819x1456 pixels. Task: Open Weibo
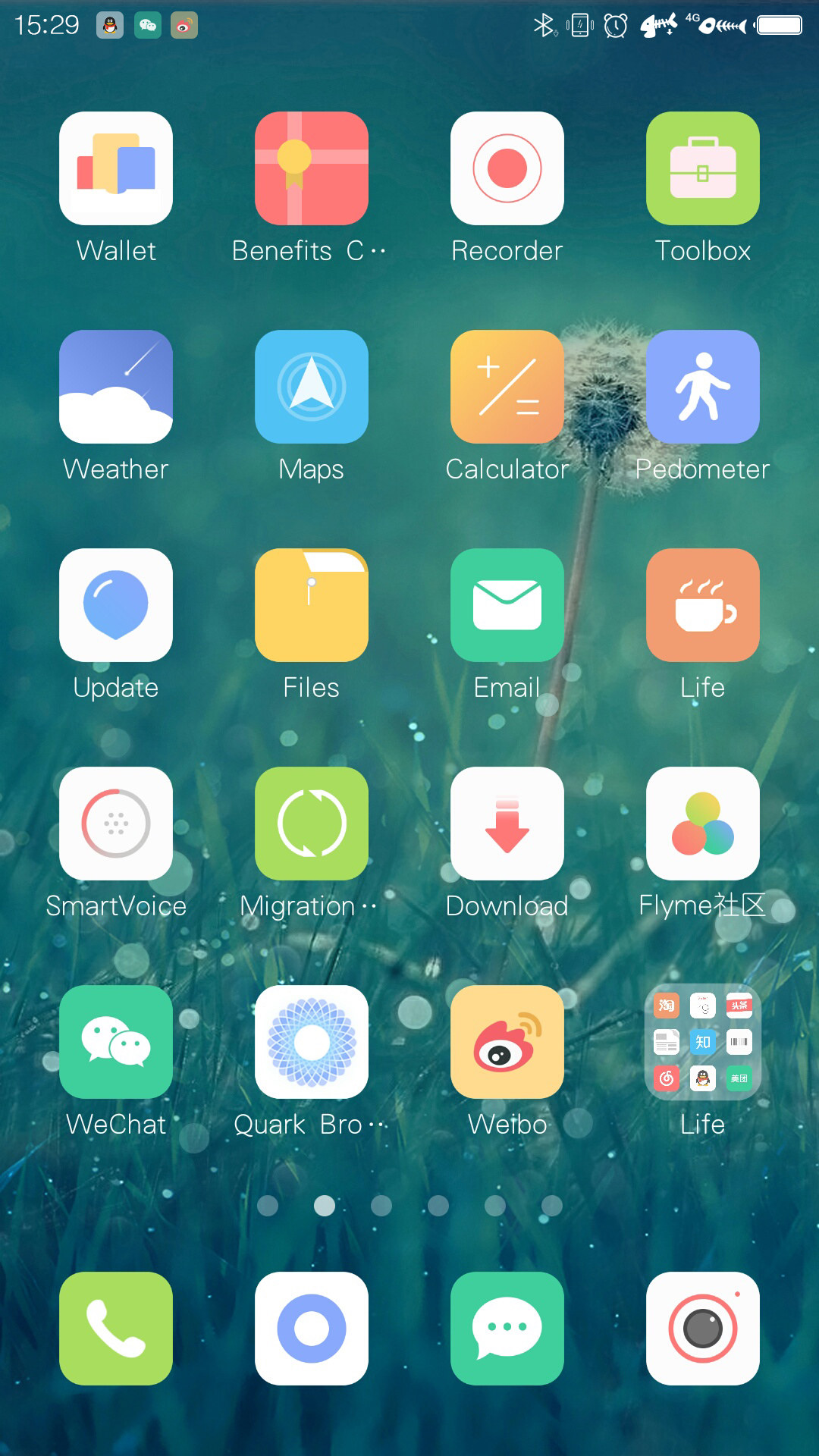507,1042
